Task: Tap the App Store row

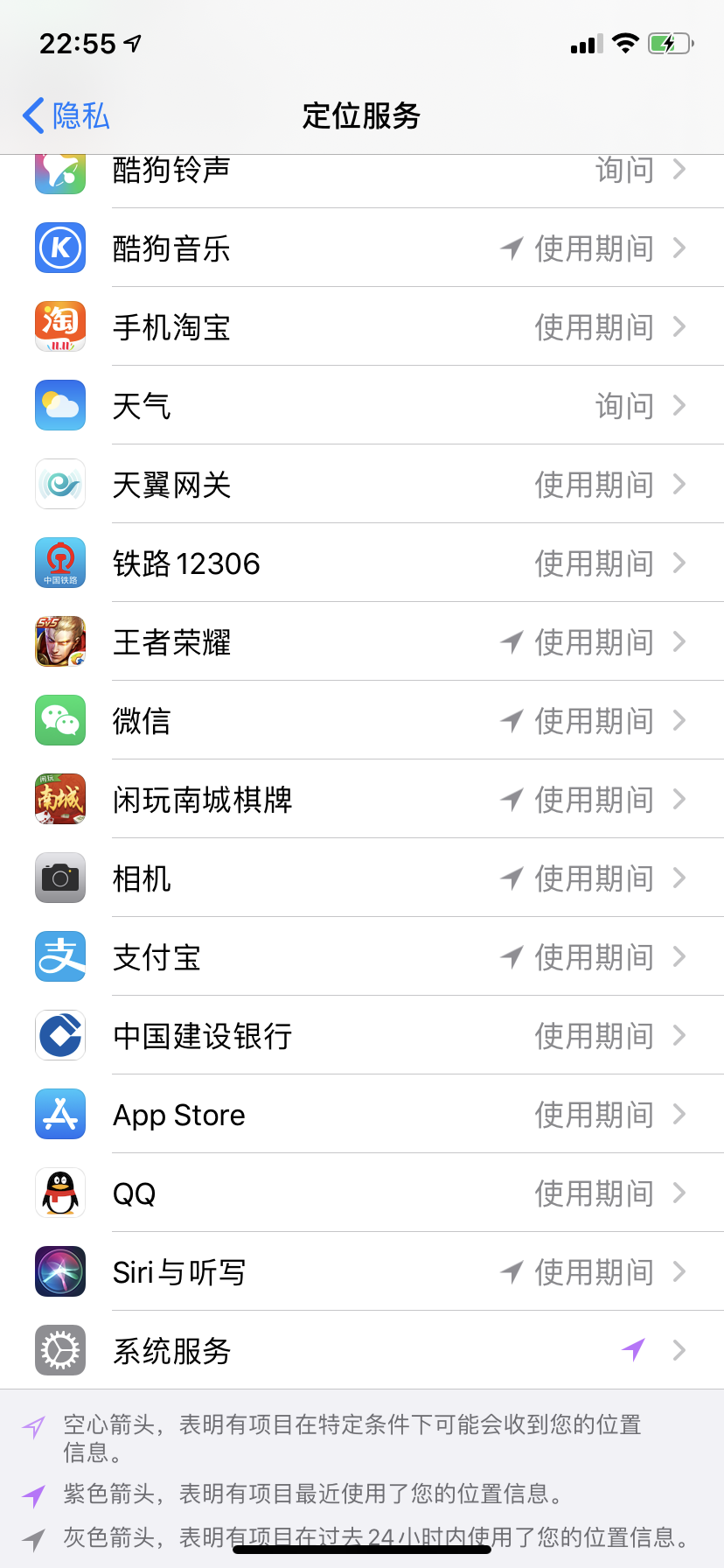Action: pyautogui.click(x=362, y=1115)
